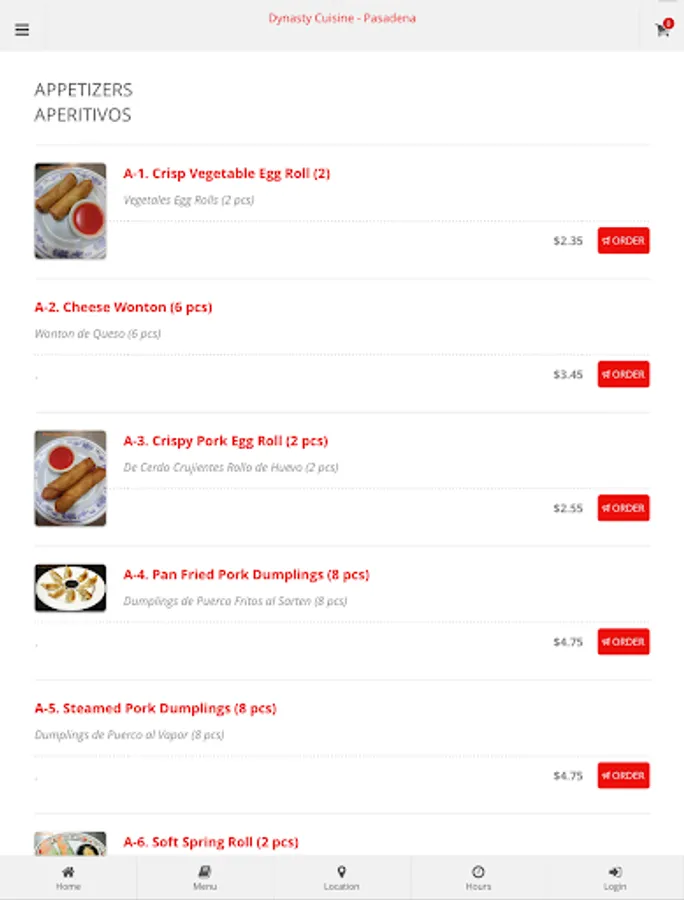684x900 pixels.
Task: Order the Crispy Pork Egg Roll
Action: (x=623, y=508)
